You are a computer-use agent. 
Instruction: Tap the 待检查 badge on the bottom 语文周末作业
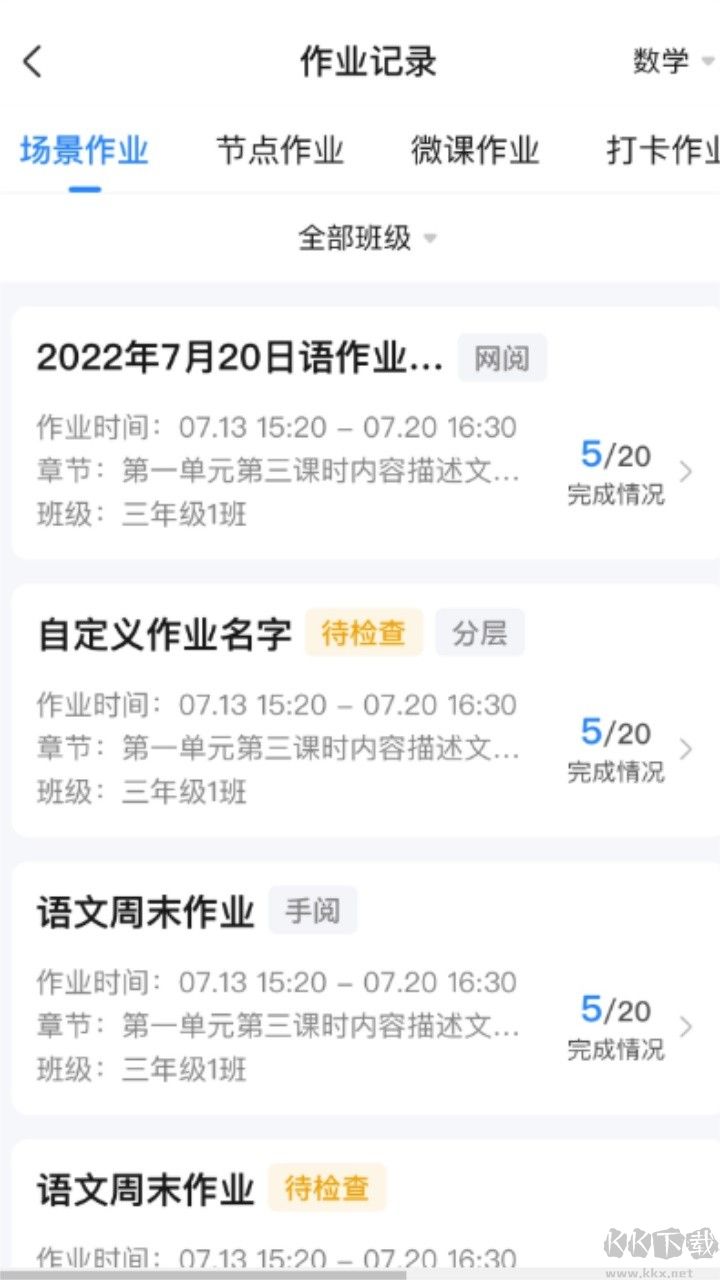point(326,1188)
